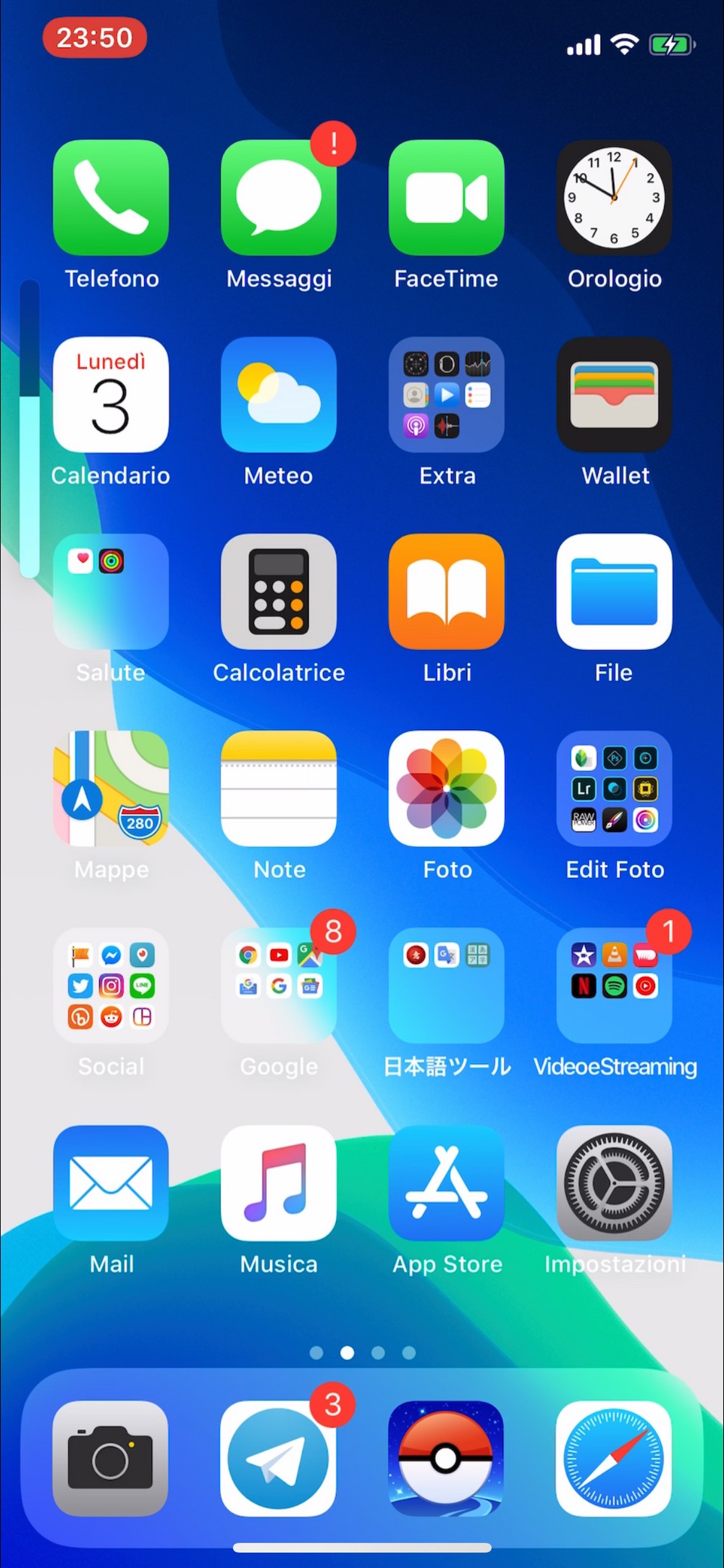
Task: Launch Telegram from the dock
Action: [279, 1459]
